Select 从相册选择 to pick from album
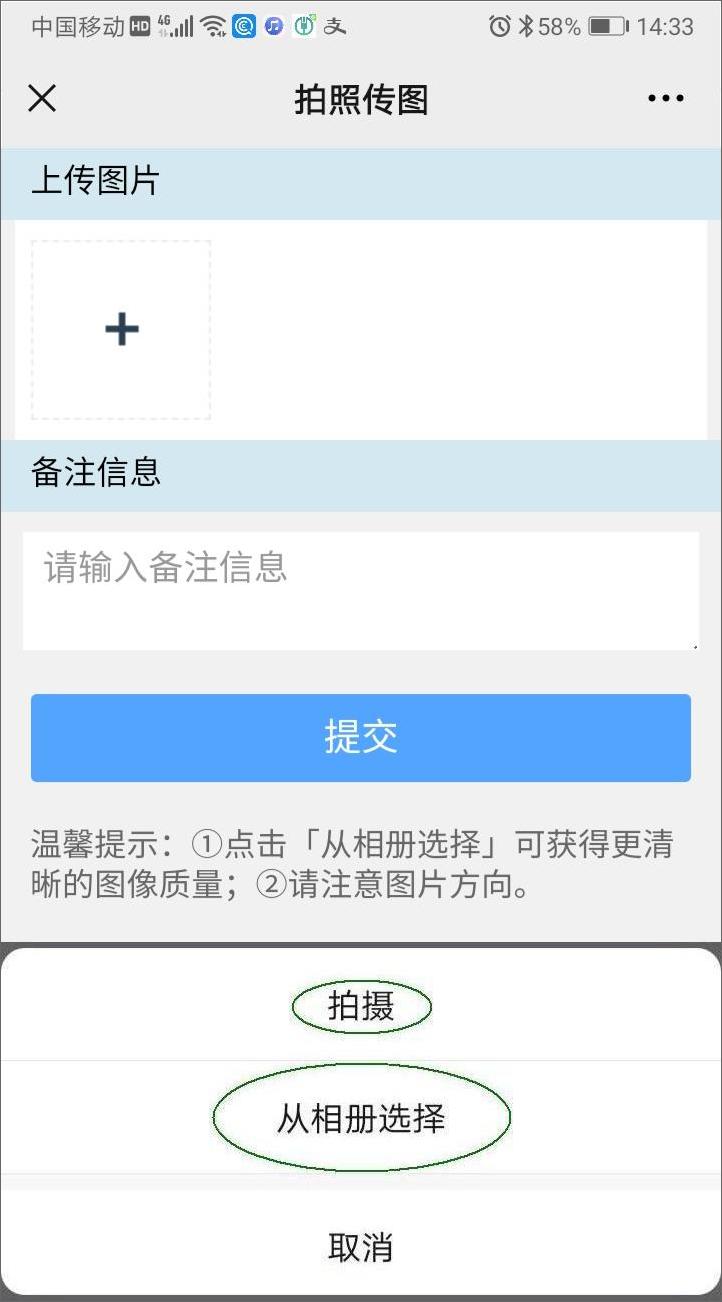Image resolution: width=722 pixels, height=1302 pixels. [361, 1117]
